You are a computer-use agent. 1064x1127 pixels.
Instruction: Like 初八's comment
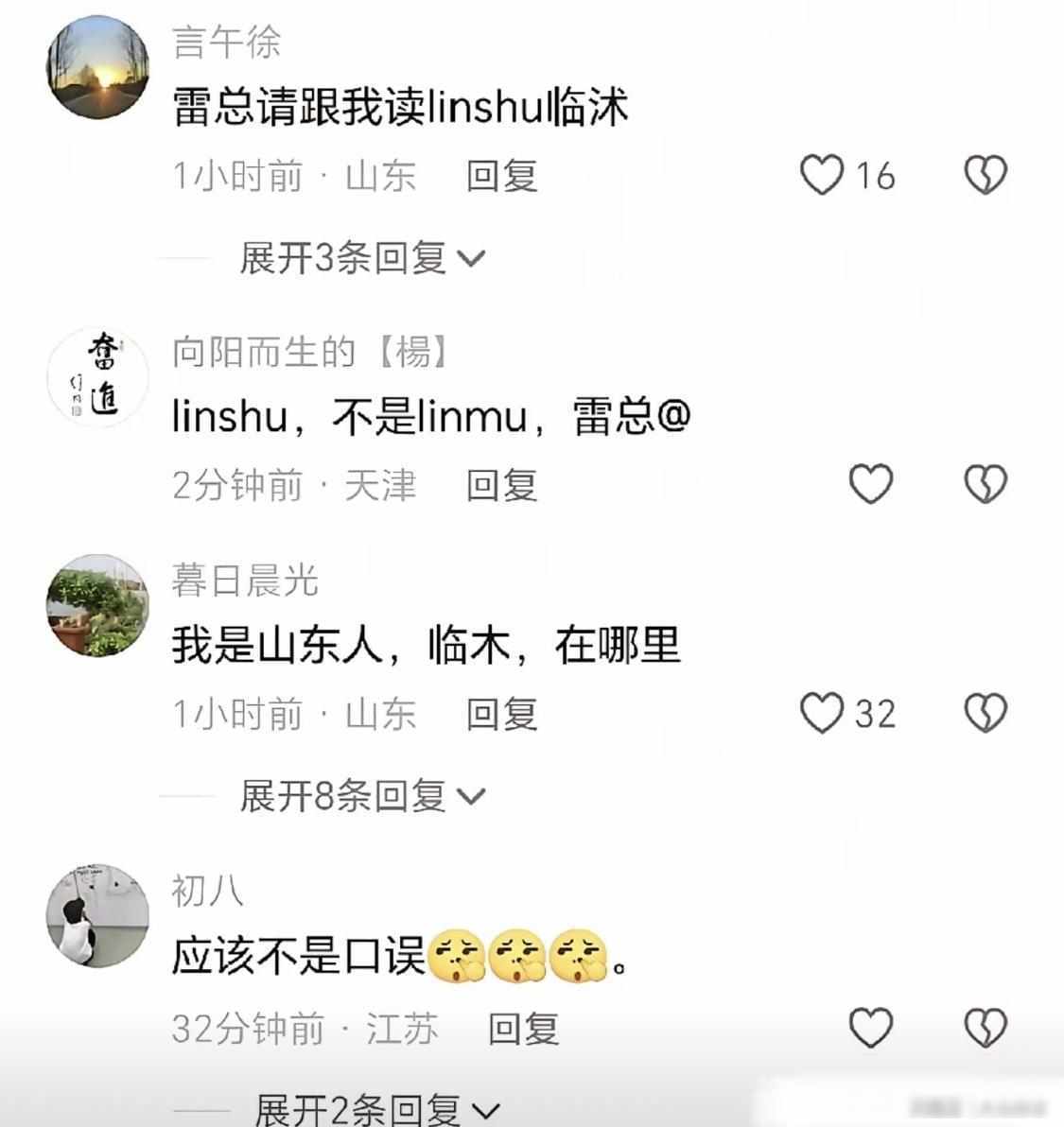point(870,1029)
